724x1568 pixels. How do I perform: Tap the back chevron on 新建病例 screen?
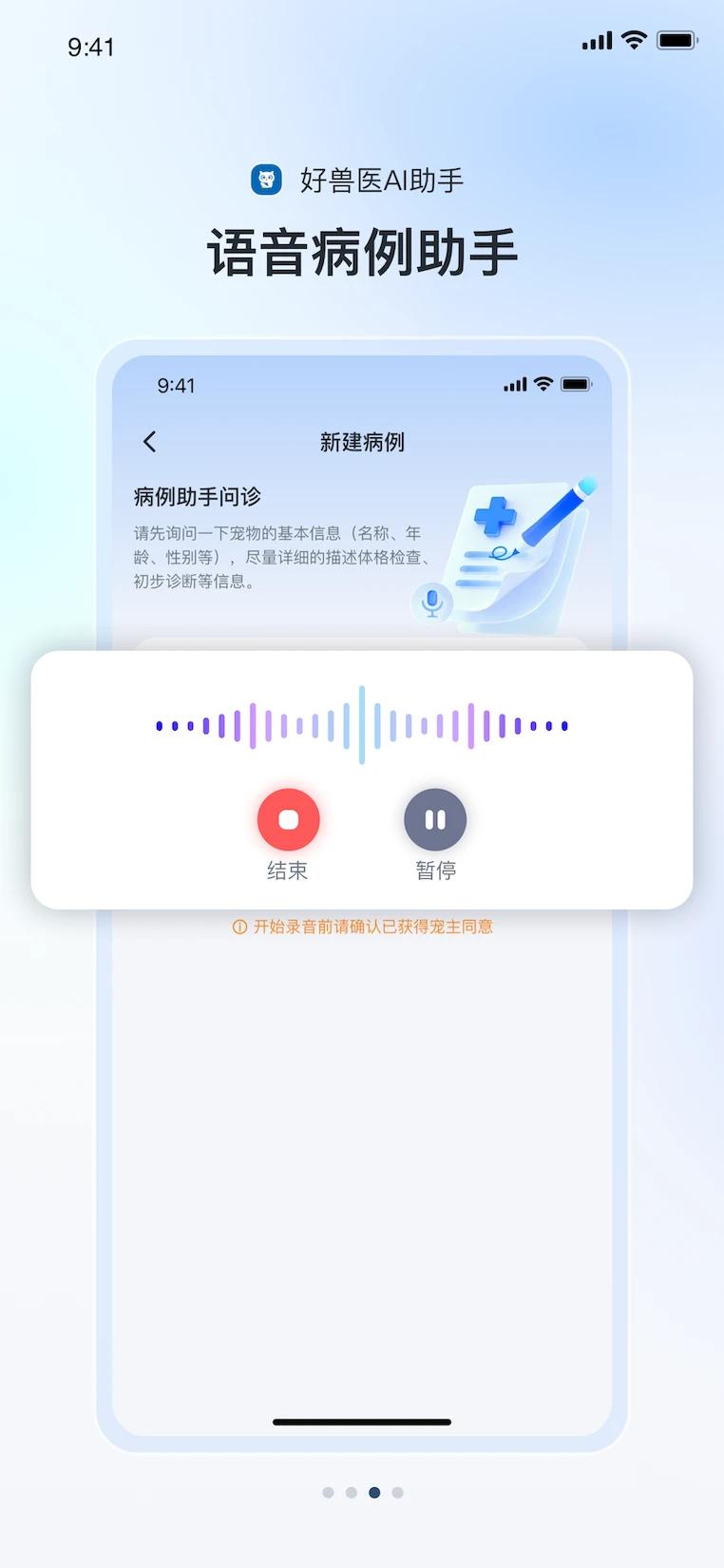(x=149, y=441)
